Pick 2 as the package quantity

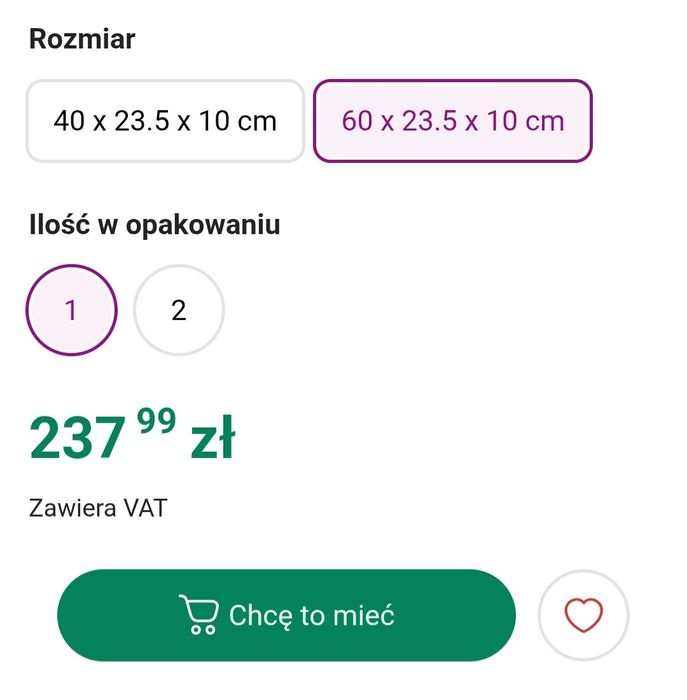(x=179, y=310)
